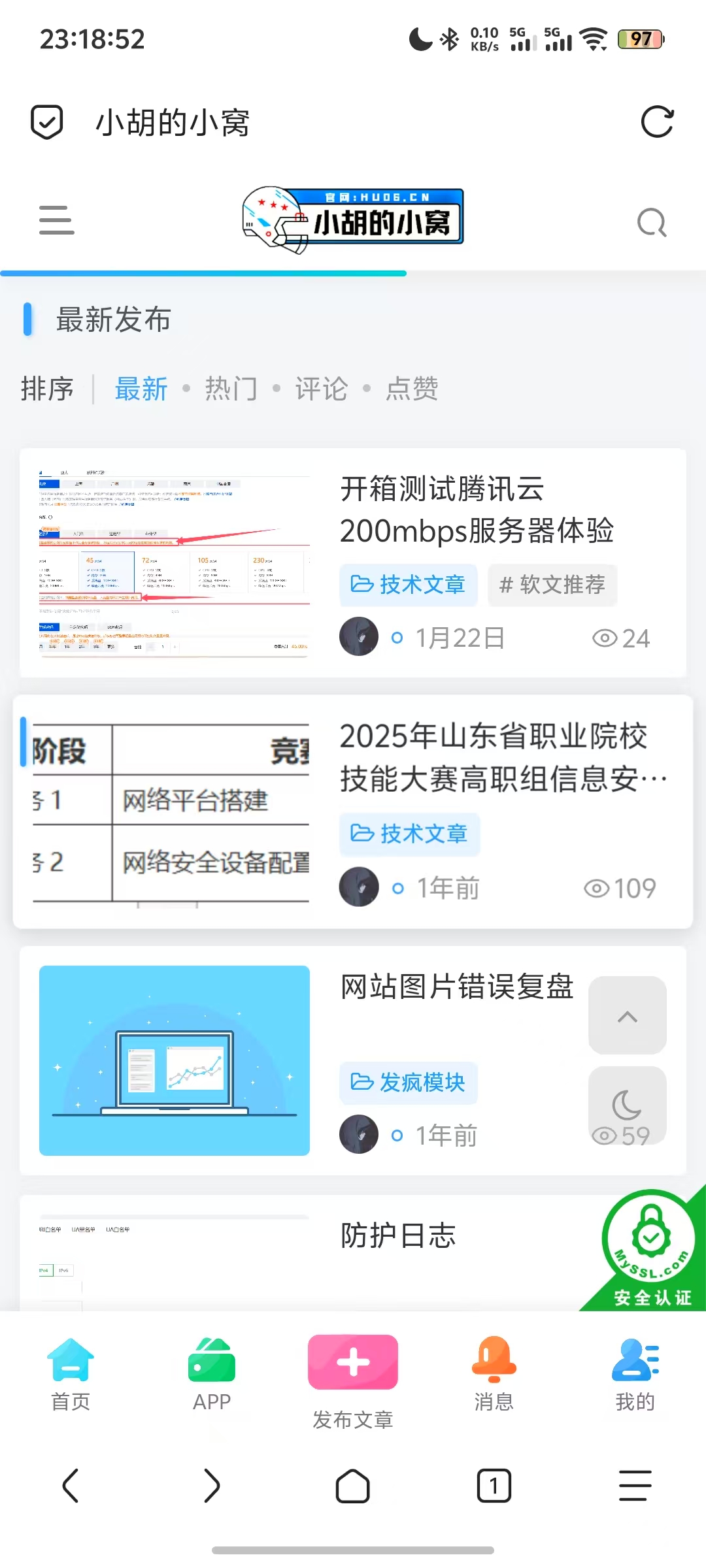Open the 消息 notifications tab
The image size is (706, 1568).
494,1372
